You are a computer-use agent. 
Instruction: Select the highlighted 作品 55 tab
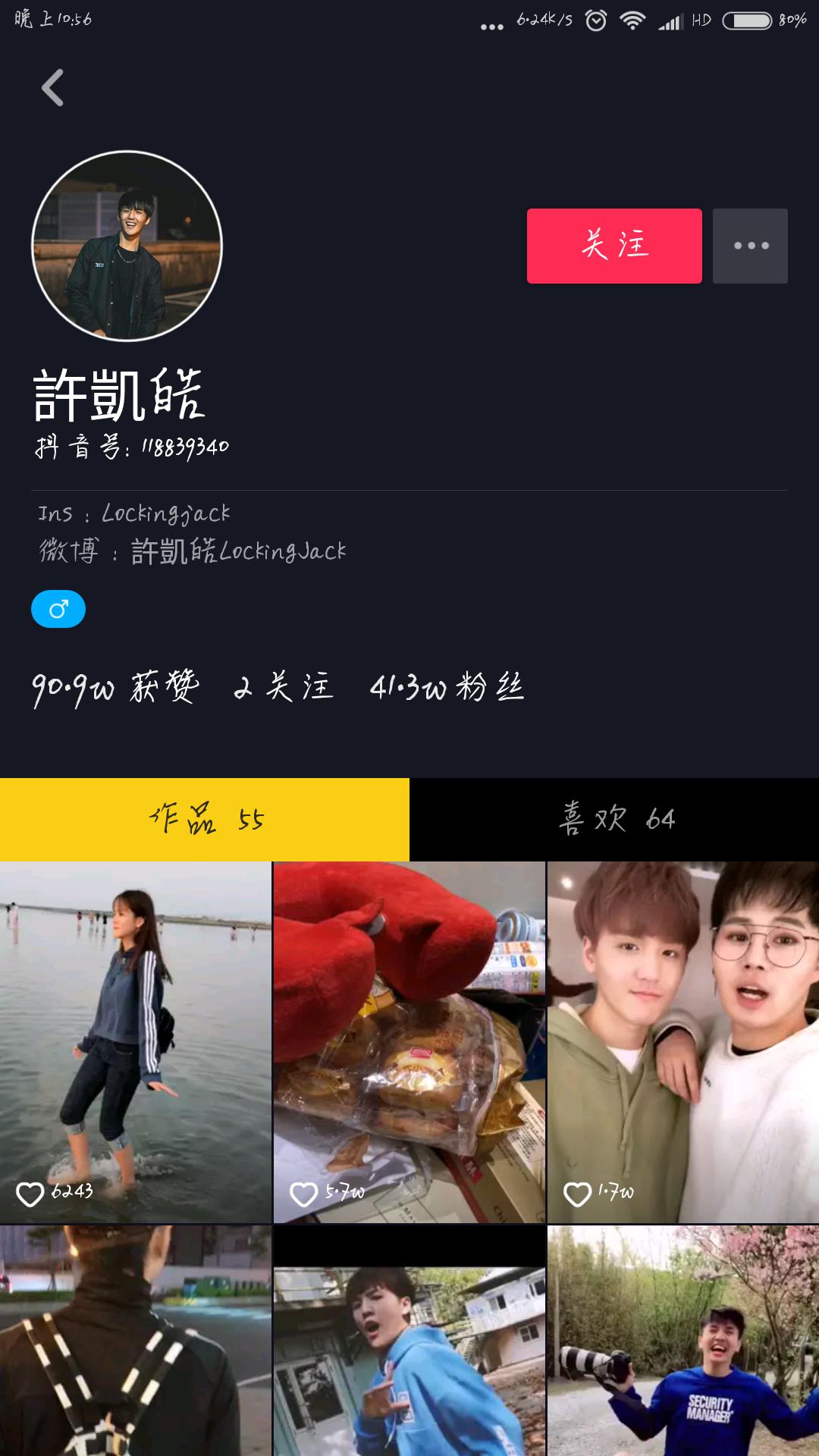tap(205, 820)
